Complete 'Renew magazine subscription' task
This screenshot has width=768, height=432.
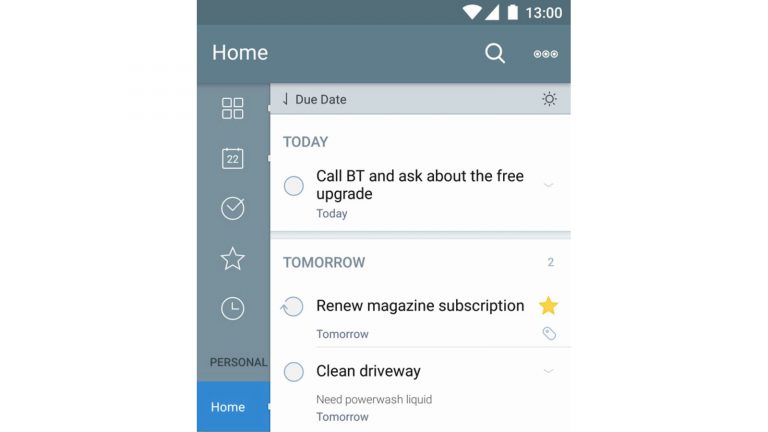pos(294,307)
